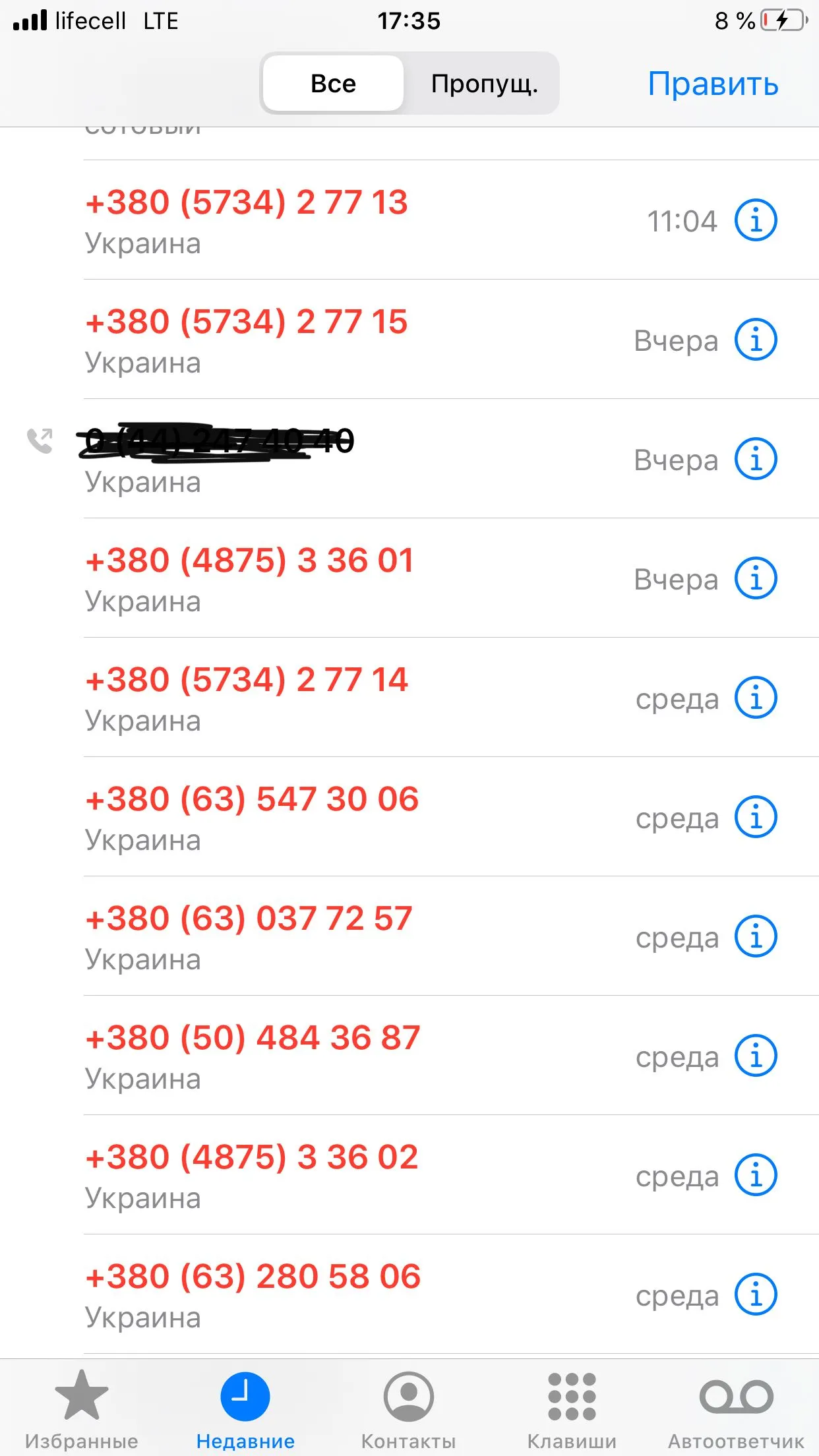Open details for +380 (63) 280 58 06
Screen dimensions: 819x1456
tap(756, 1295)
